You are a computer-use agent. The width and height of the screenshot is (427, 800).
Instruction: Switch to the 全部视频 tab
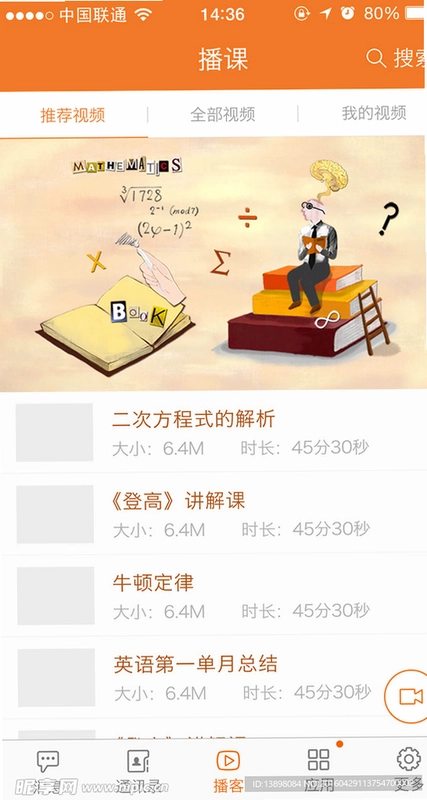[x=222, y=114]
